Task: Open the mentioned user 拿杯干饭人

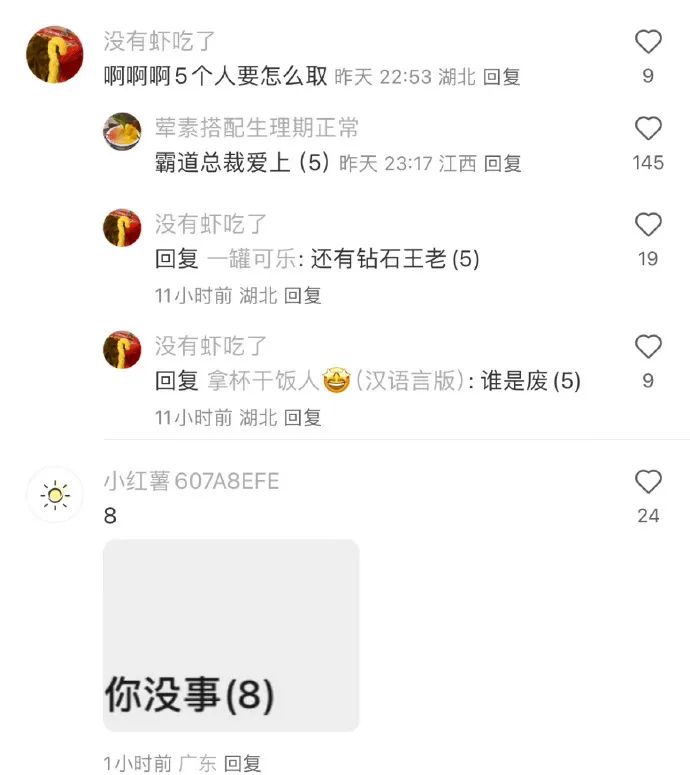Action: tap(263, 381)
